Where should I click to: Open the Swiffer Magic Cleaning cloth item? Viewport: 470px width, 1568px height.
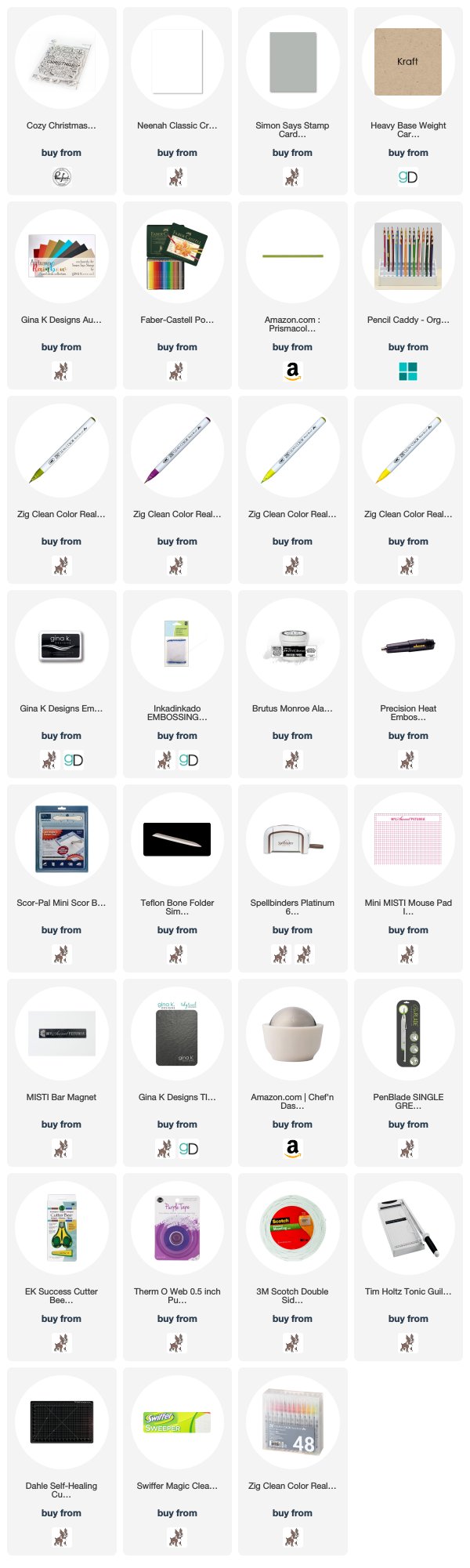(177, 1423)
